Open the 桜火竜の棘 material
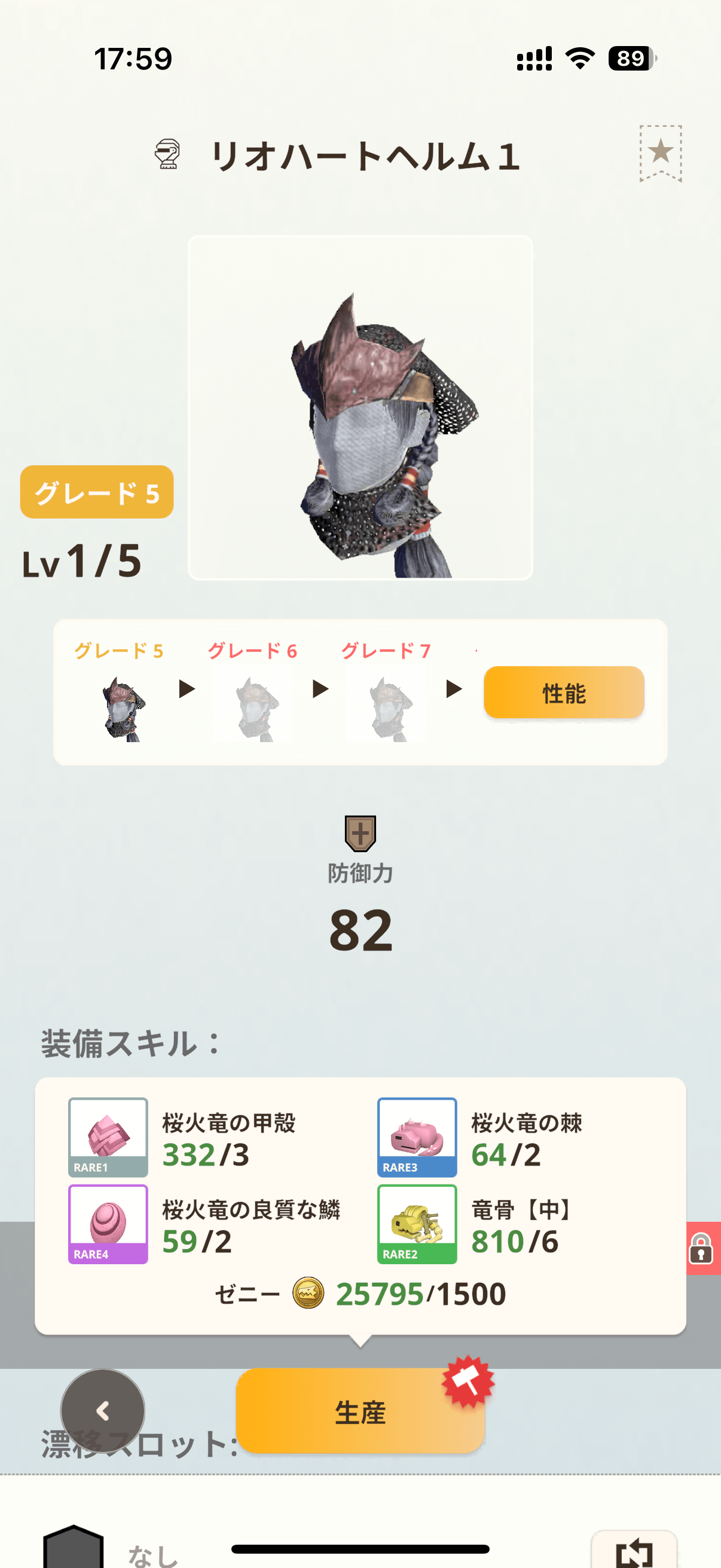 coord(417,1137)
